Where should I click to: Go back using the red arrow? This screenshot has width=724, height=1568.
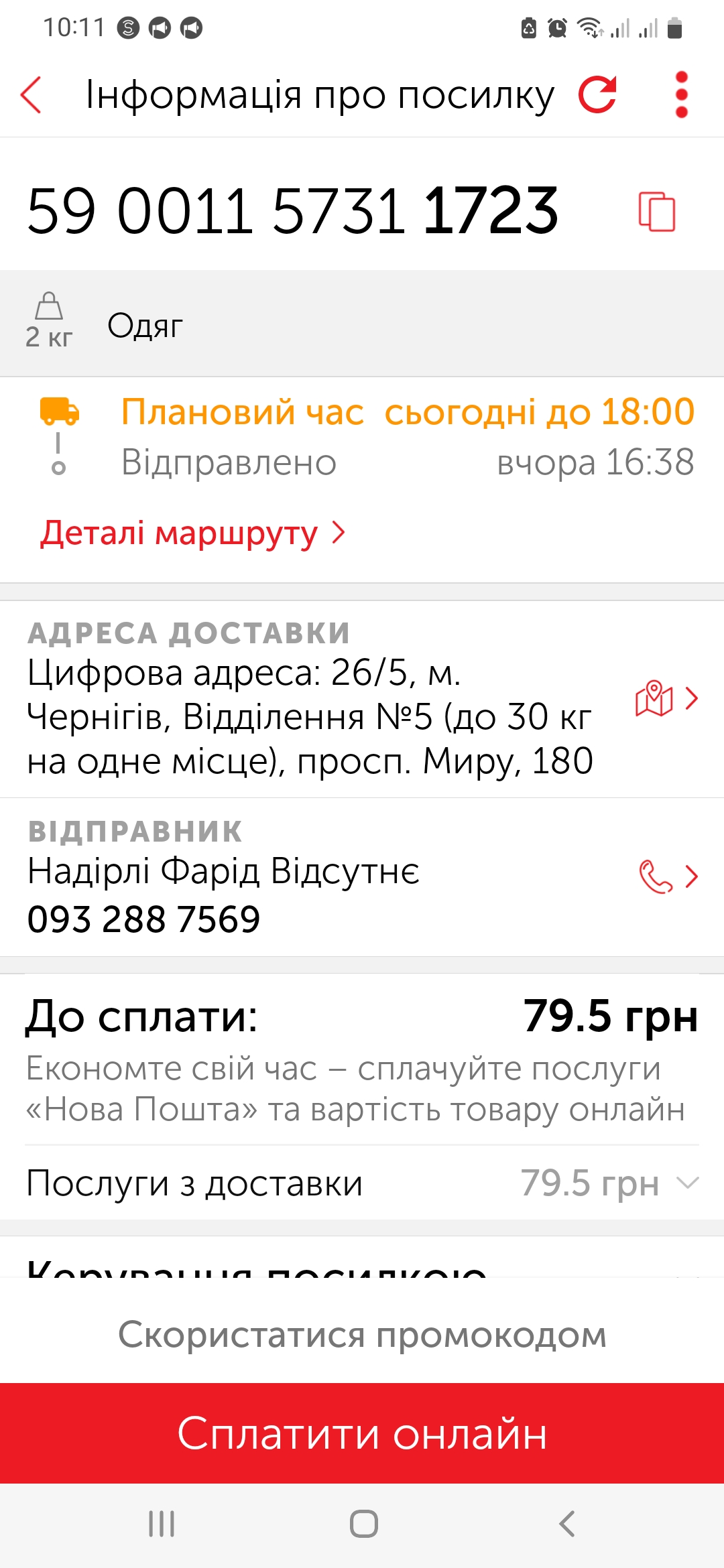click(31, 94)
